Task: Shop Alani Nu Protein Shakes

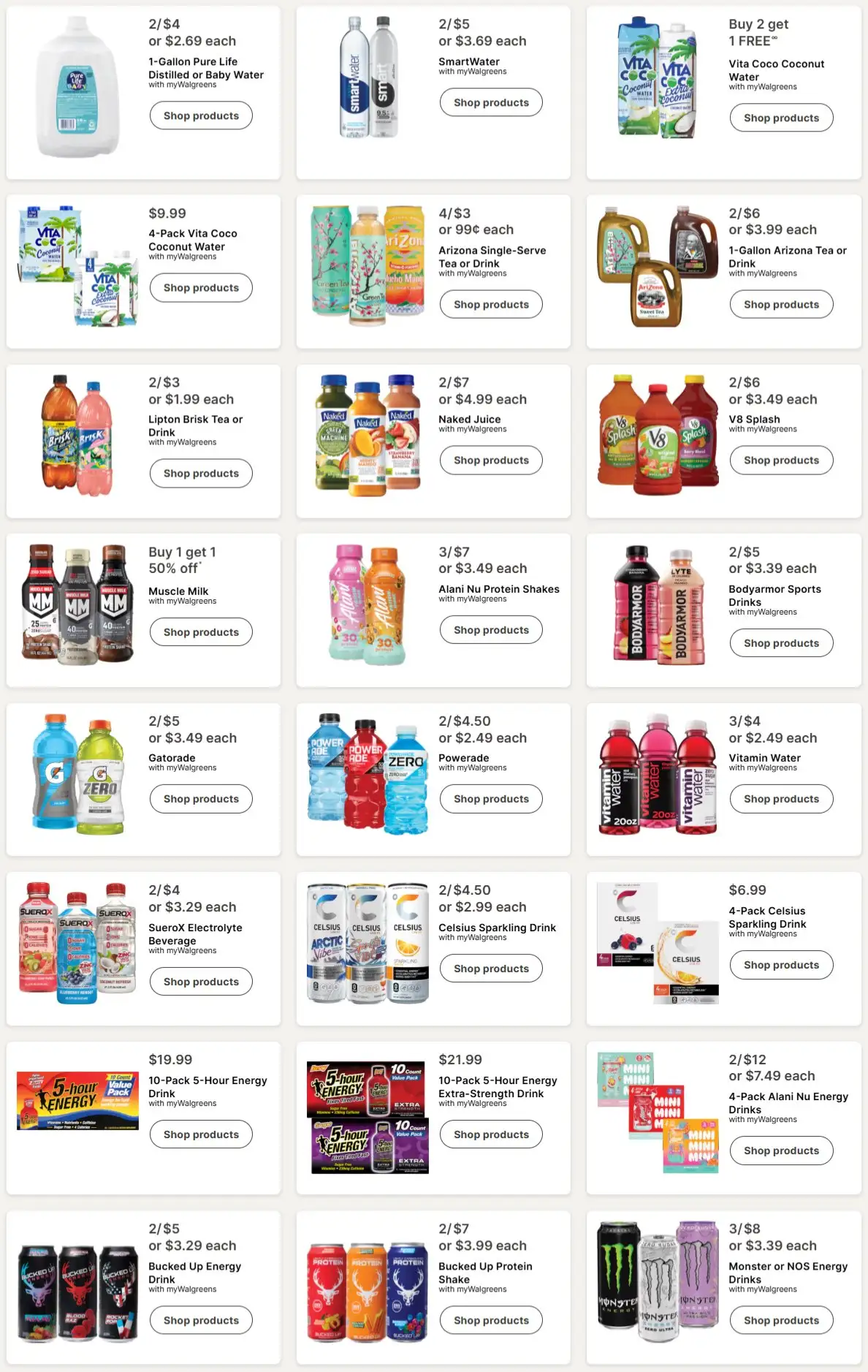Action: tap(491, 629)
